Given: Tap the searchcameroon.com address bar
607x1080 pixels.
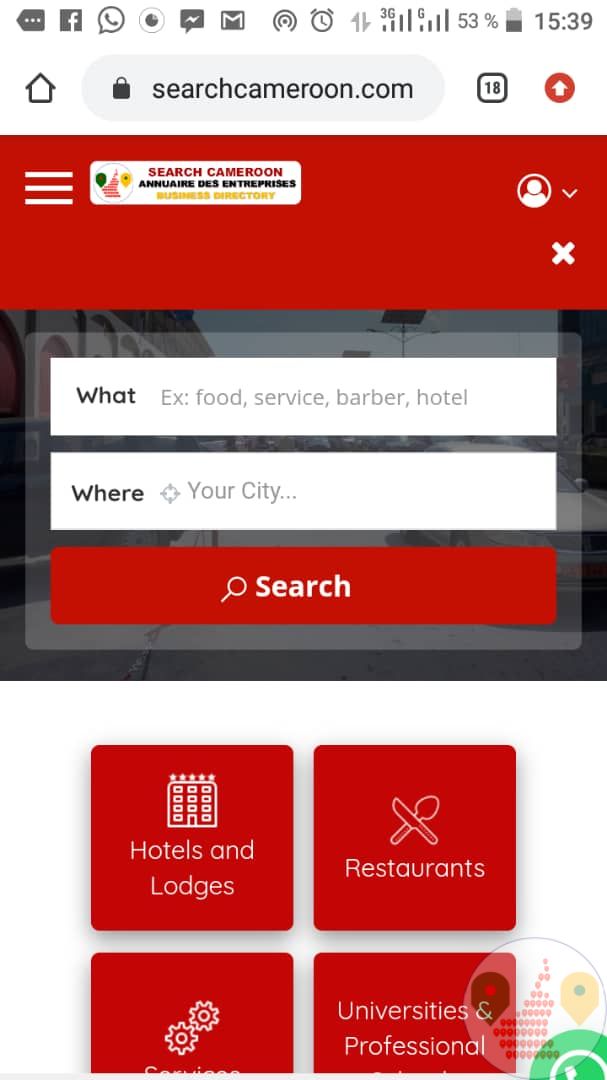Looking at the screenshot, I should (x=263, y=88).
